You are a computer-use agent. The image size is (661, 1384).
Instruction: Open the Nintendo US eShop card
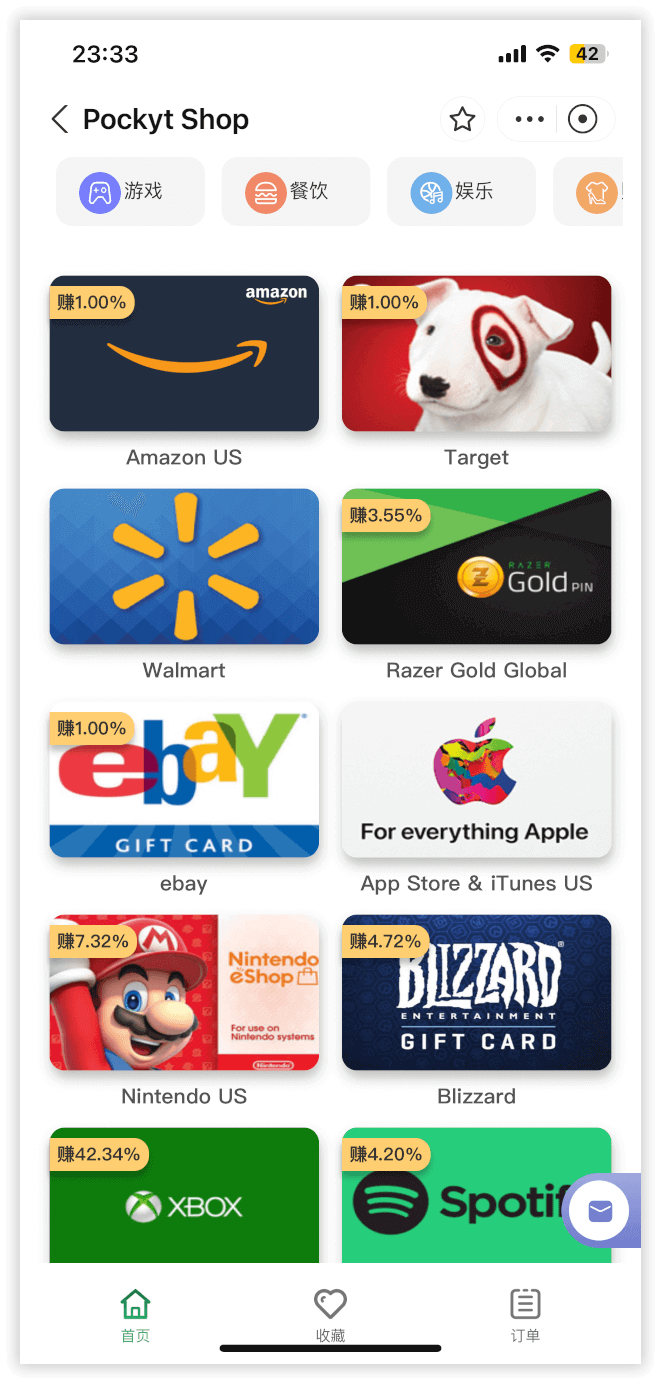tap(184, 992)
